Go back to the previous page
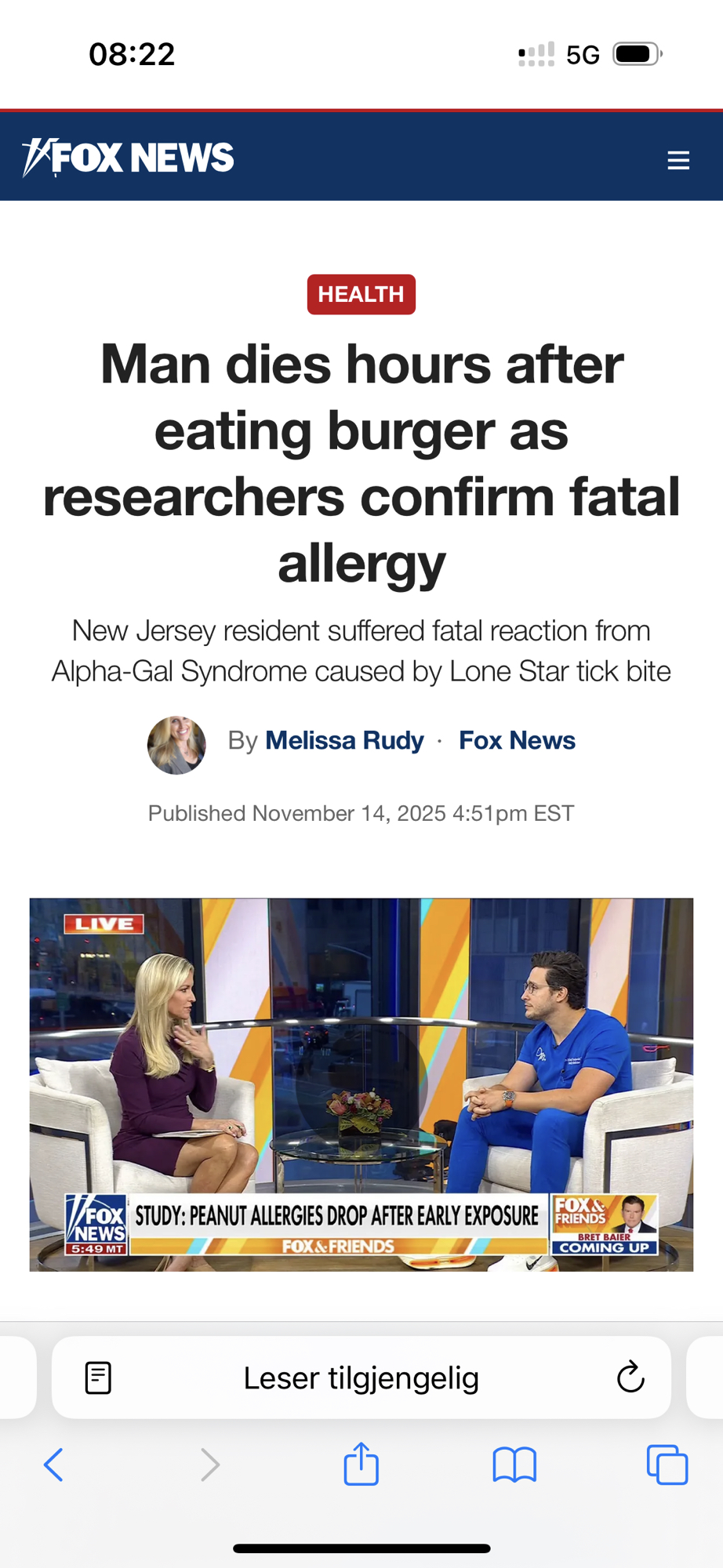Screen dimensions: 723x1568 point(53,1464)
